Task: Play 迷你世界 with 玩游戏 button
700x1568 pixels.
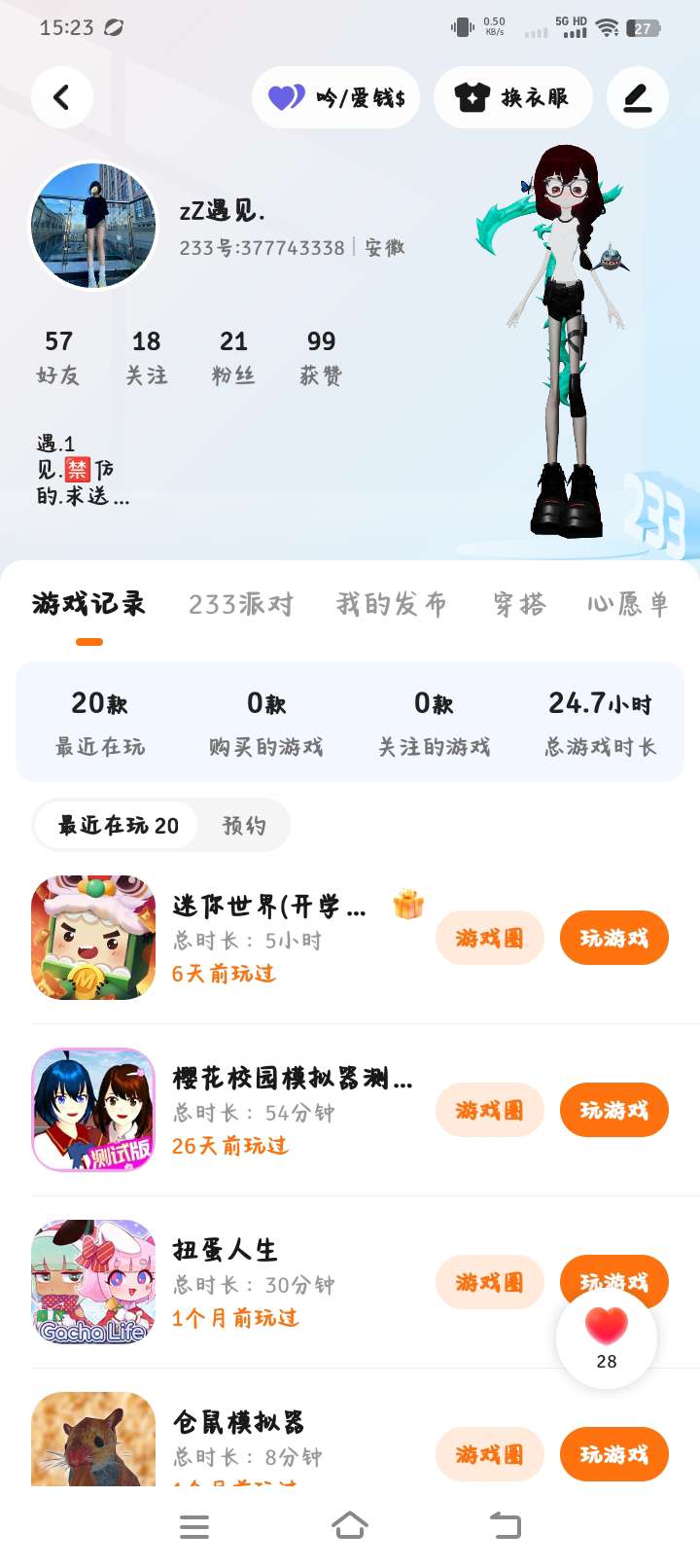Action: [x=613, y=938]
